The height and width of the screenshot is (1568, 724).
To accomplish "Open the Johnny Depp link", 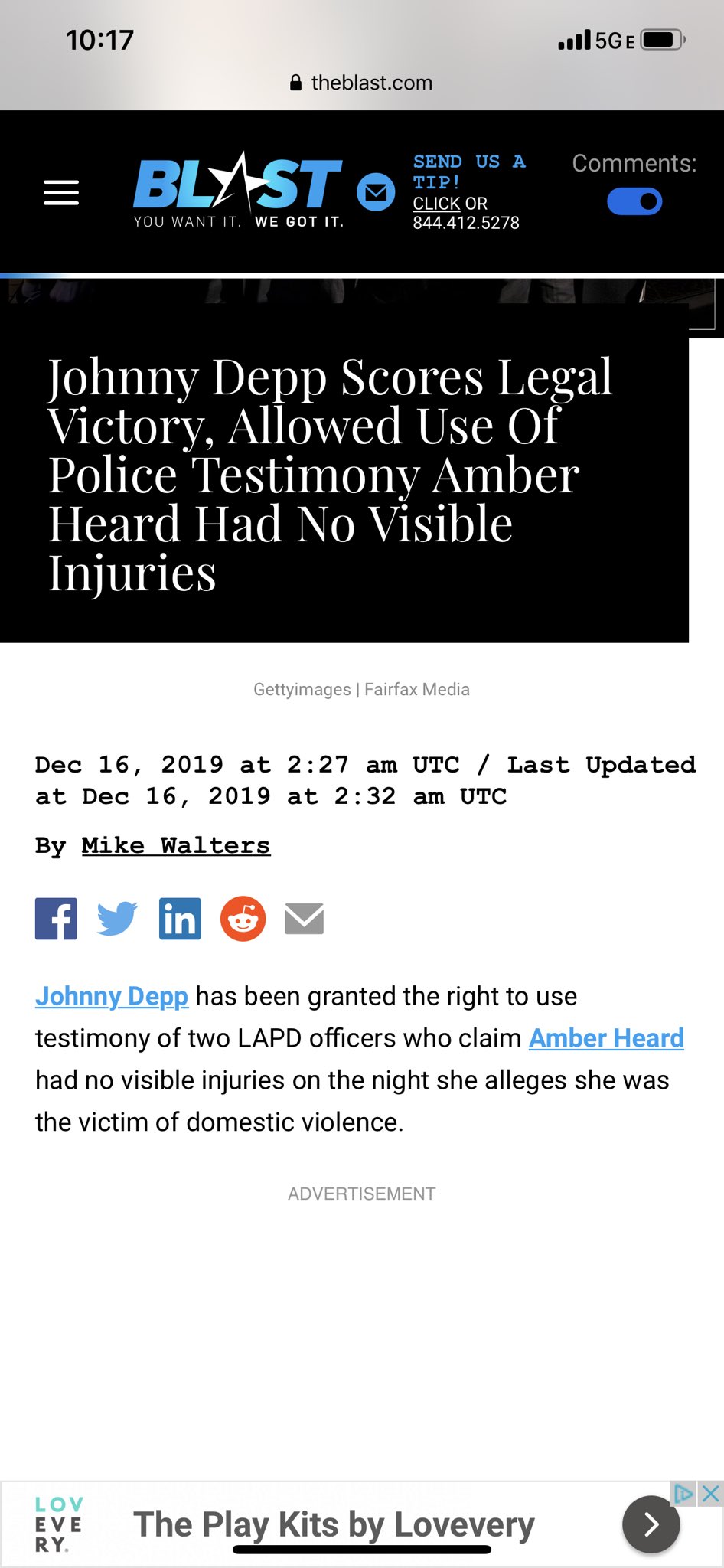I will (112, 996).
